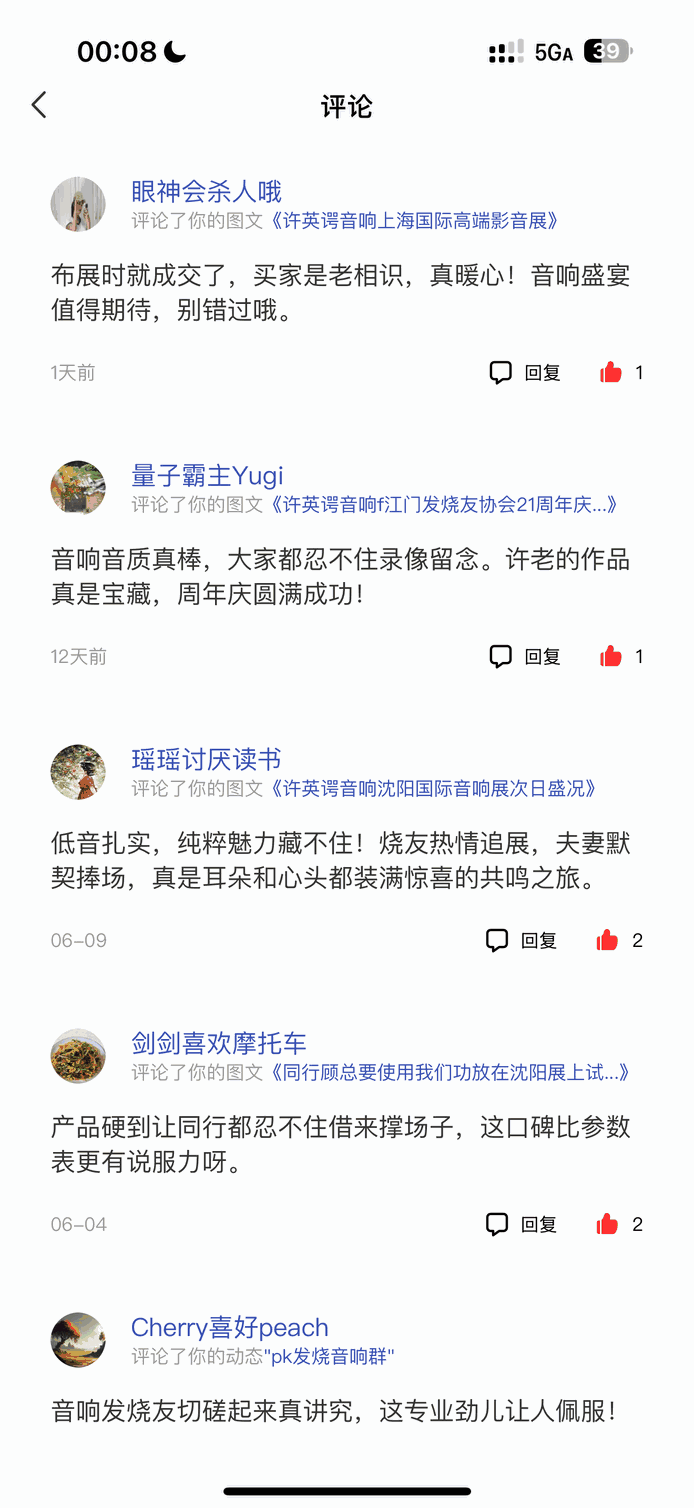Open Cherry喜好peach's profile by username
694x1508 pixels.
coord(229,1327)
